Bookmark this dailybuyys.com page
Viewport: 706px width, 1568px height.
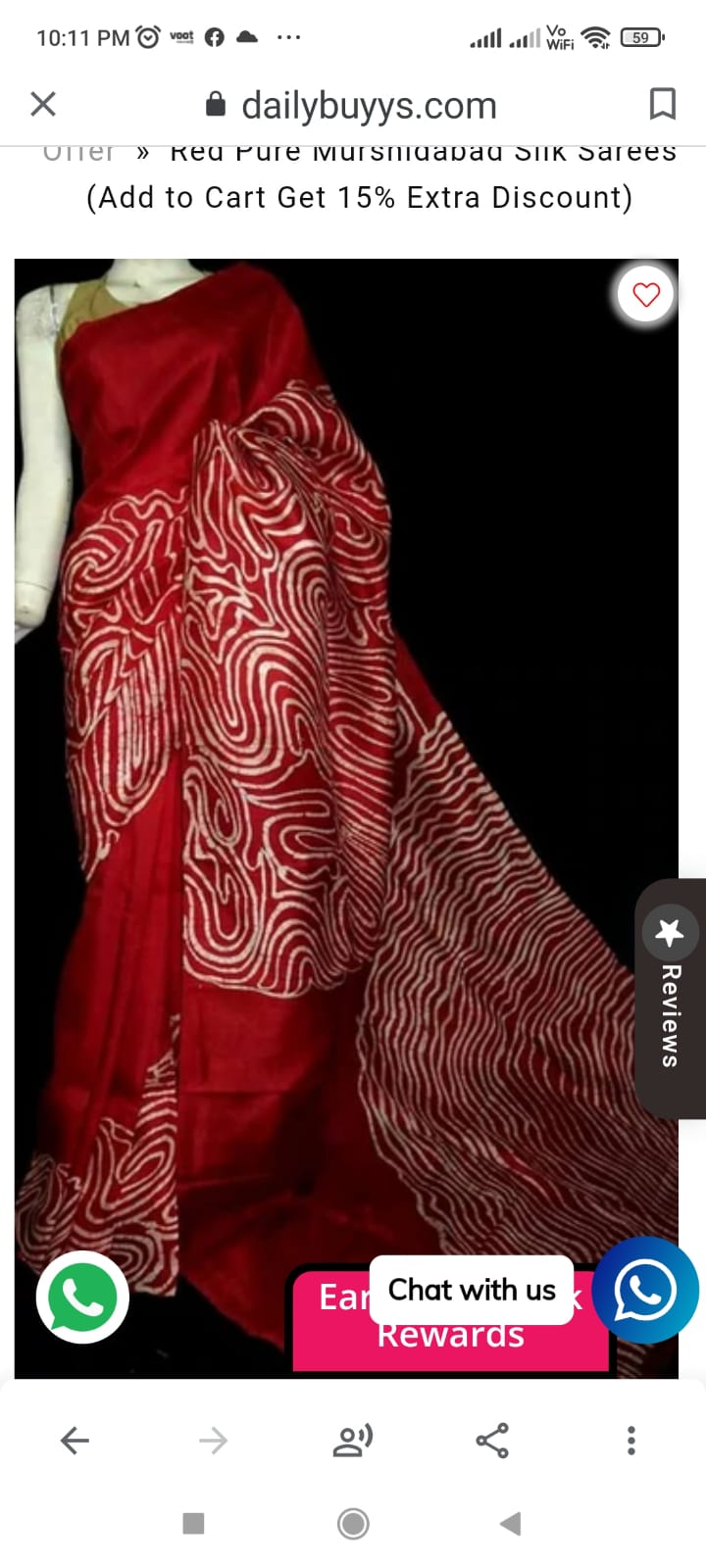663,104
